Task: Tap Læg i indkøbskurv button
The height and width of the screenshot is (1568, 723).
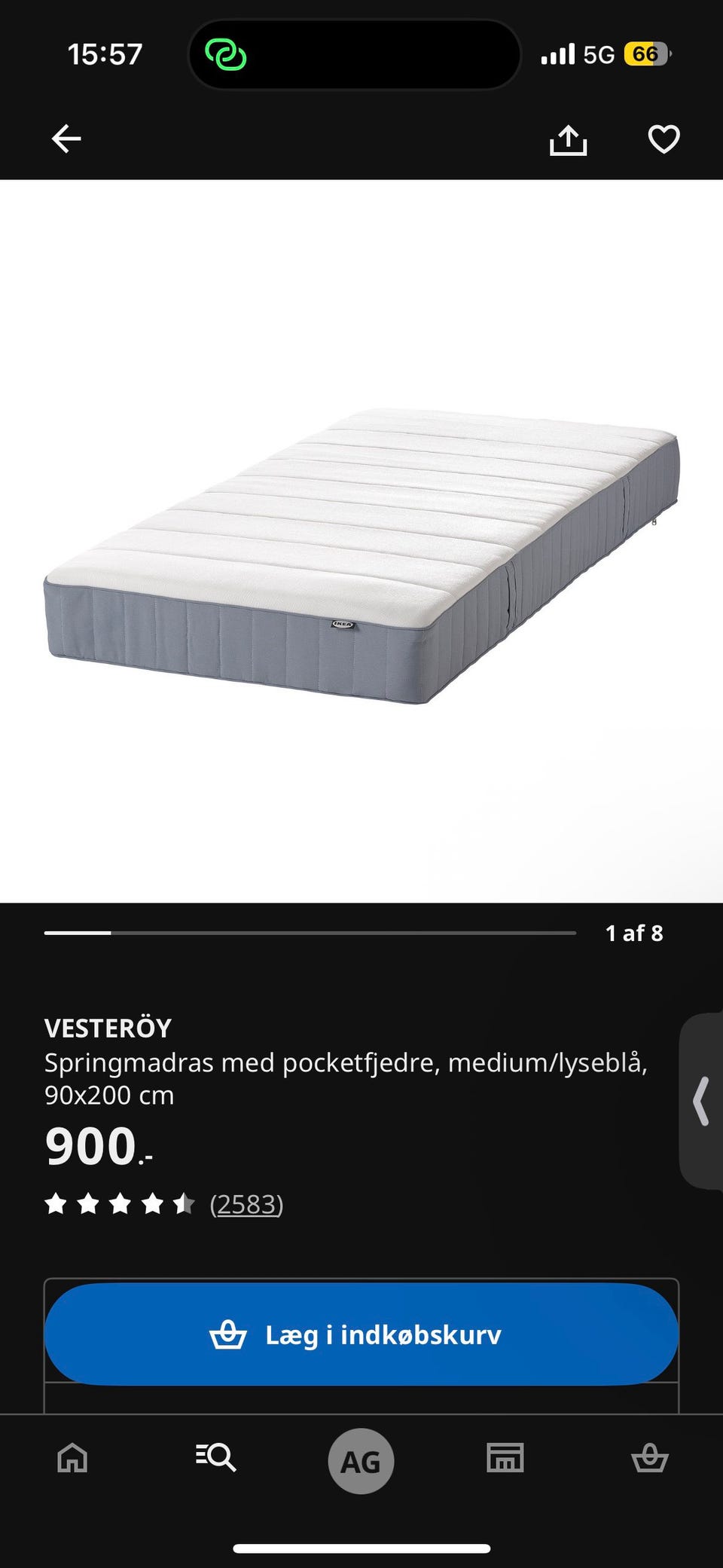Action: click(361, 1334)
